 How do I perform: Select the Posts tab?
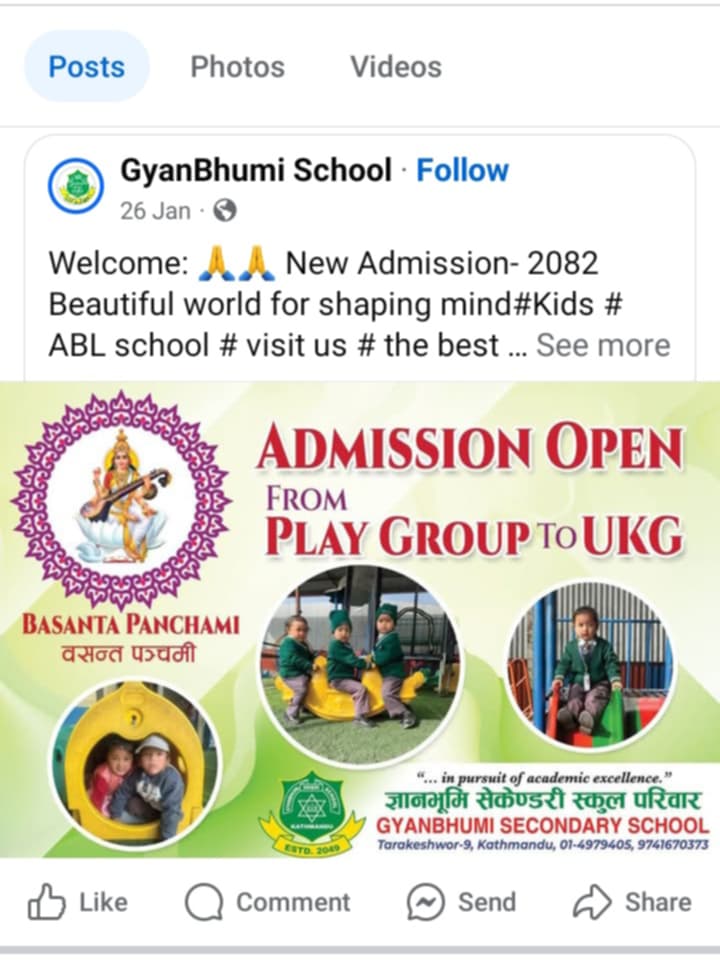87,67
